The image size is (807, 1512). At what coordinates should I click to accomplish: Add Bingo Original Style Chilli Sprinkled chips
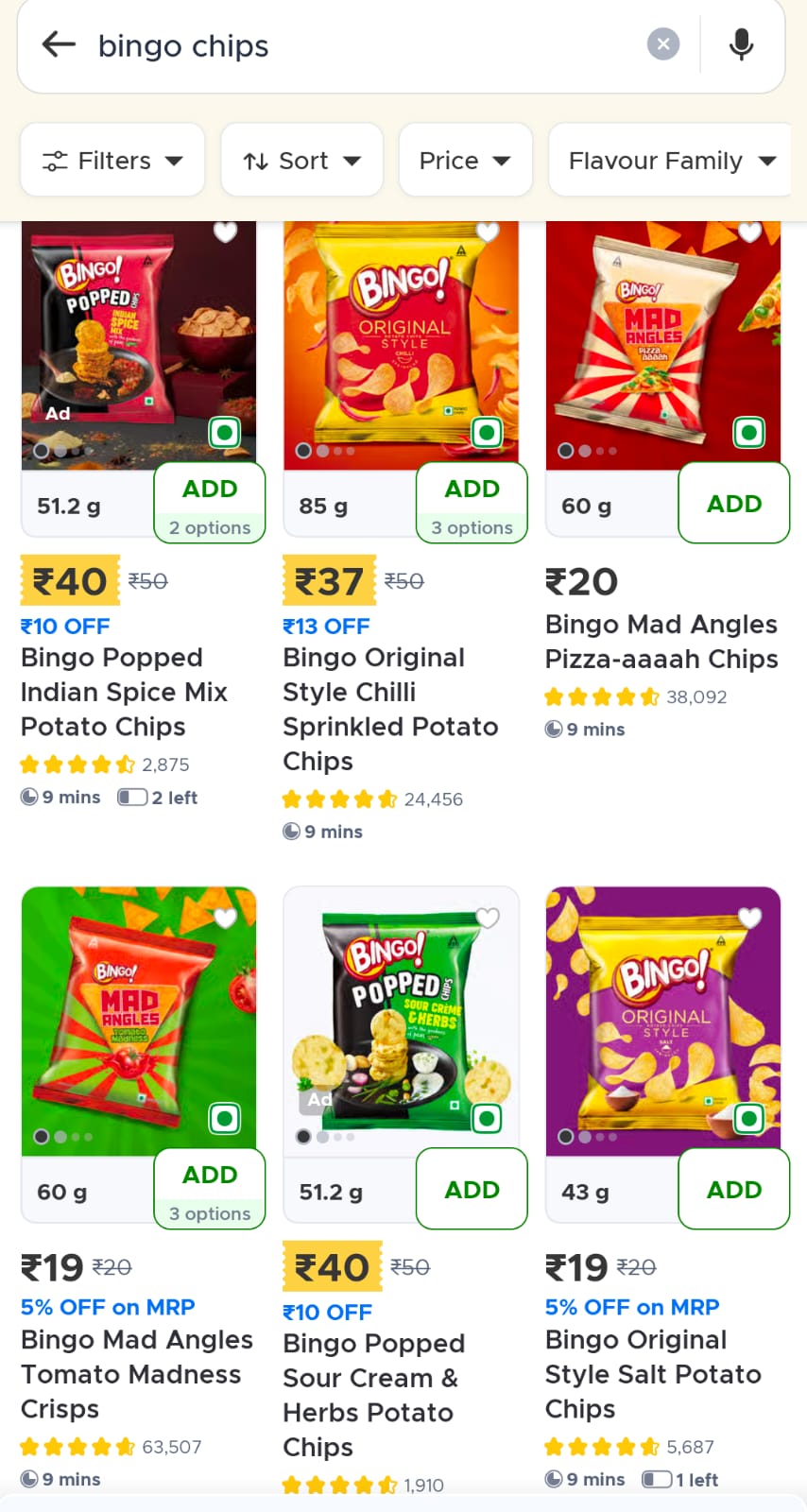[472, 503]
